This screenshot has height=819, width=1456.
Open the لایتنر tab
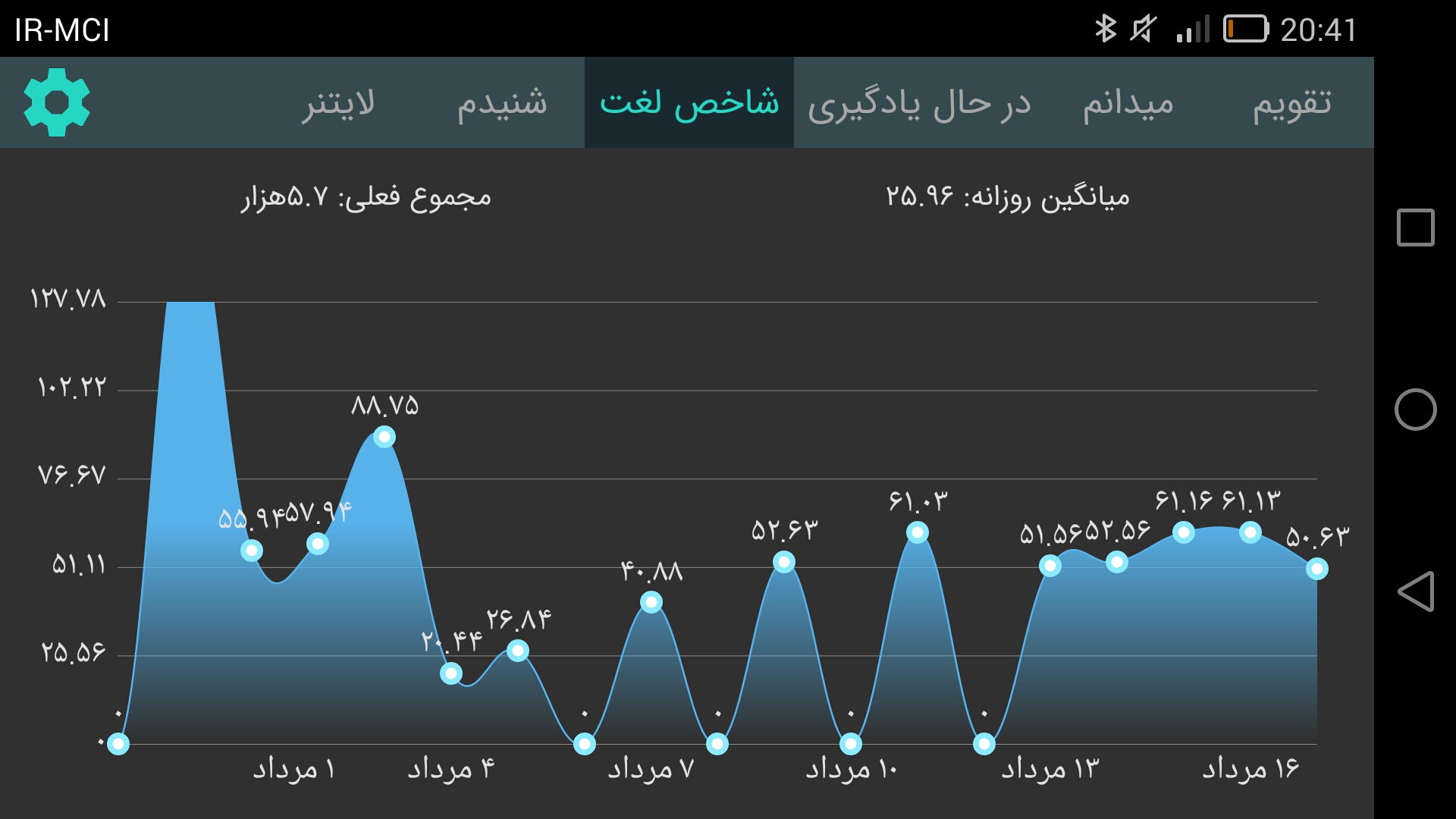coord(338,102)
